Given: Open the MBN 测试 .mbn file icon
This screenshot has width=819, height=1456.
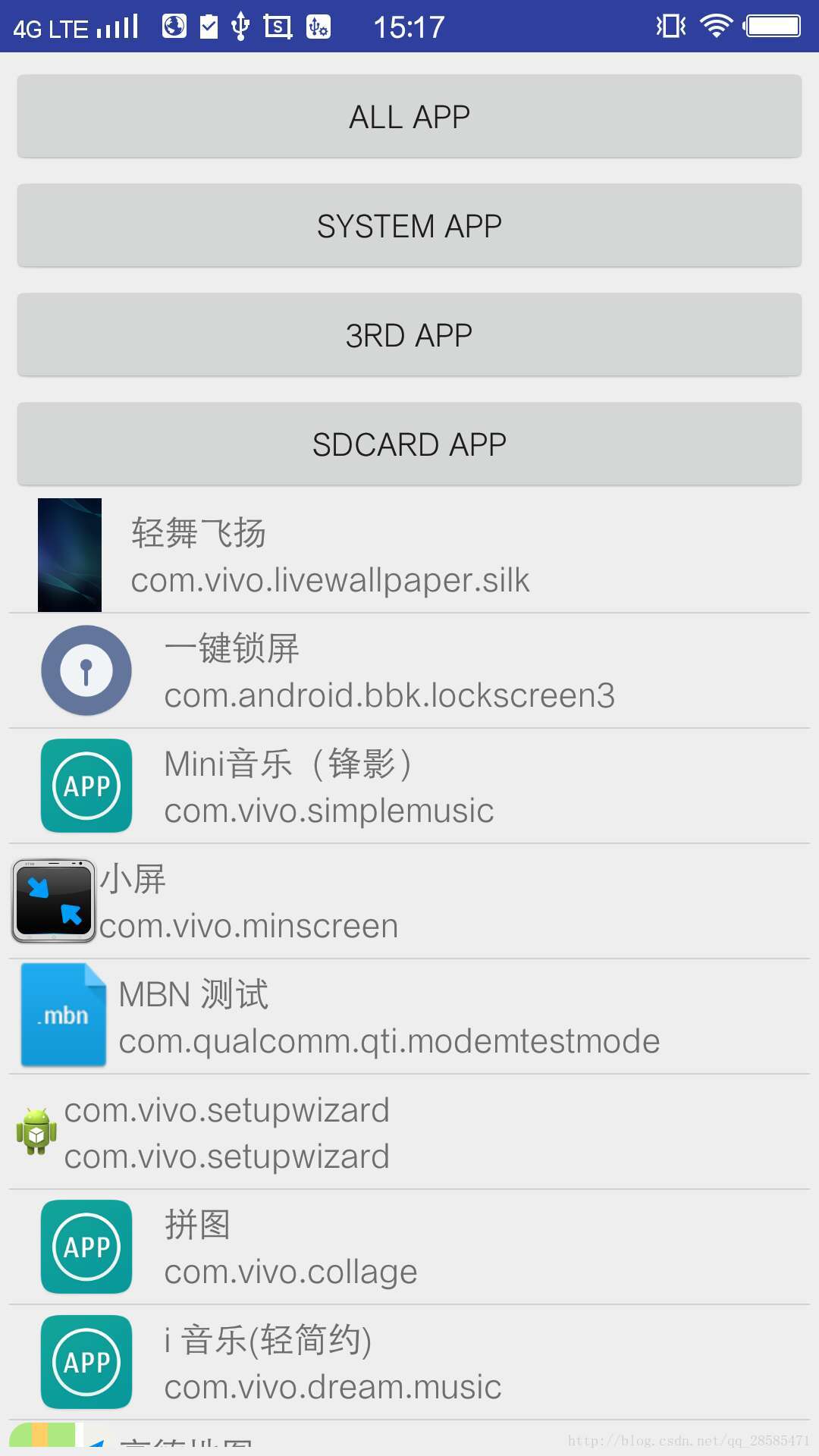Looking at the screenshot, I should 61,1015.
